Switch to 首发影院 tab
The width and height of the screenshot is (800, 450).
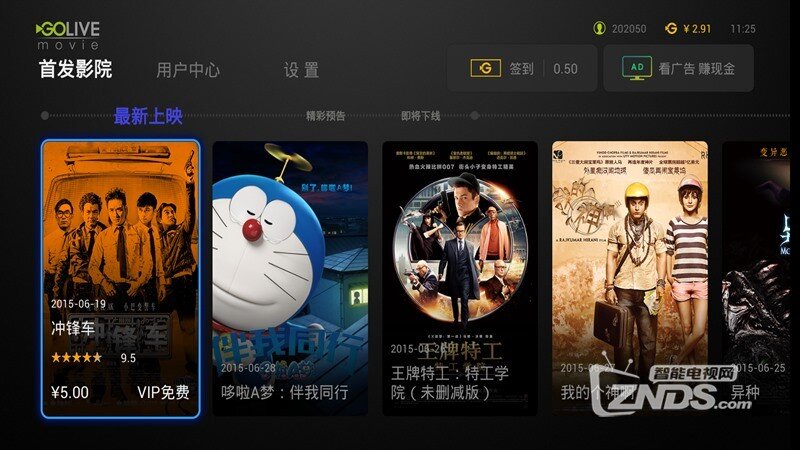(x=75, y=69)
